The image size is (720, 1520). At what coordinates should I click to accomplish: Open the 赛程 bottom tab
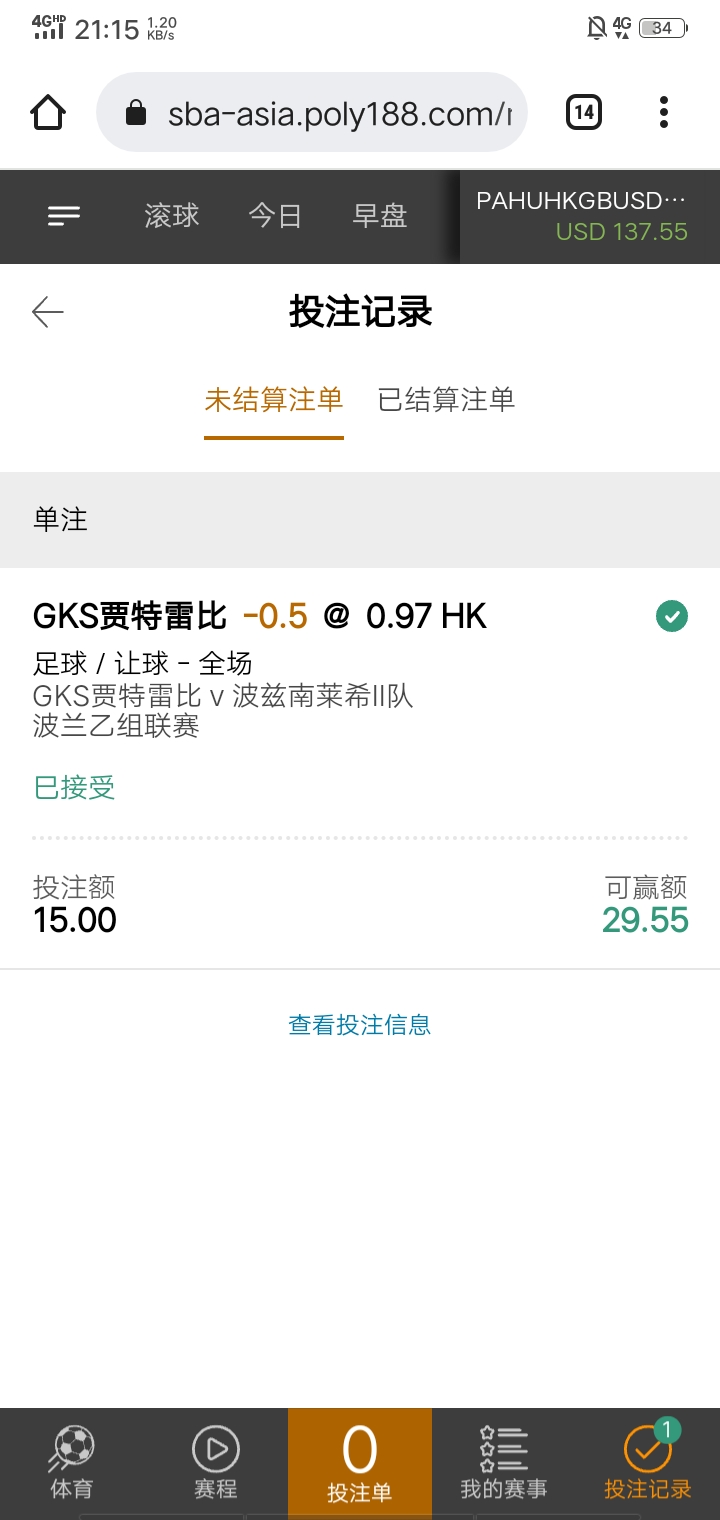coord(216,1463)
